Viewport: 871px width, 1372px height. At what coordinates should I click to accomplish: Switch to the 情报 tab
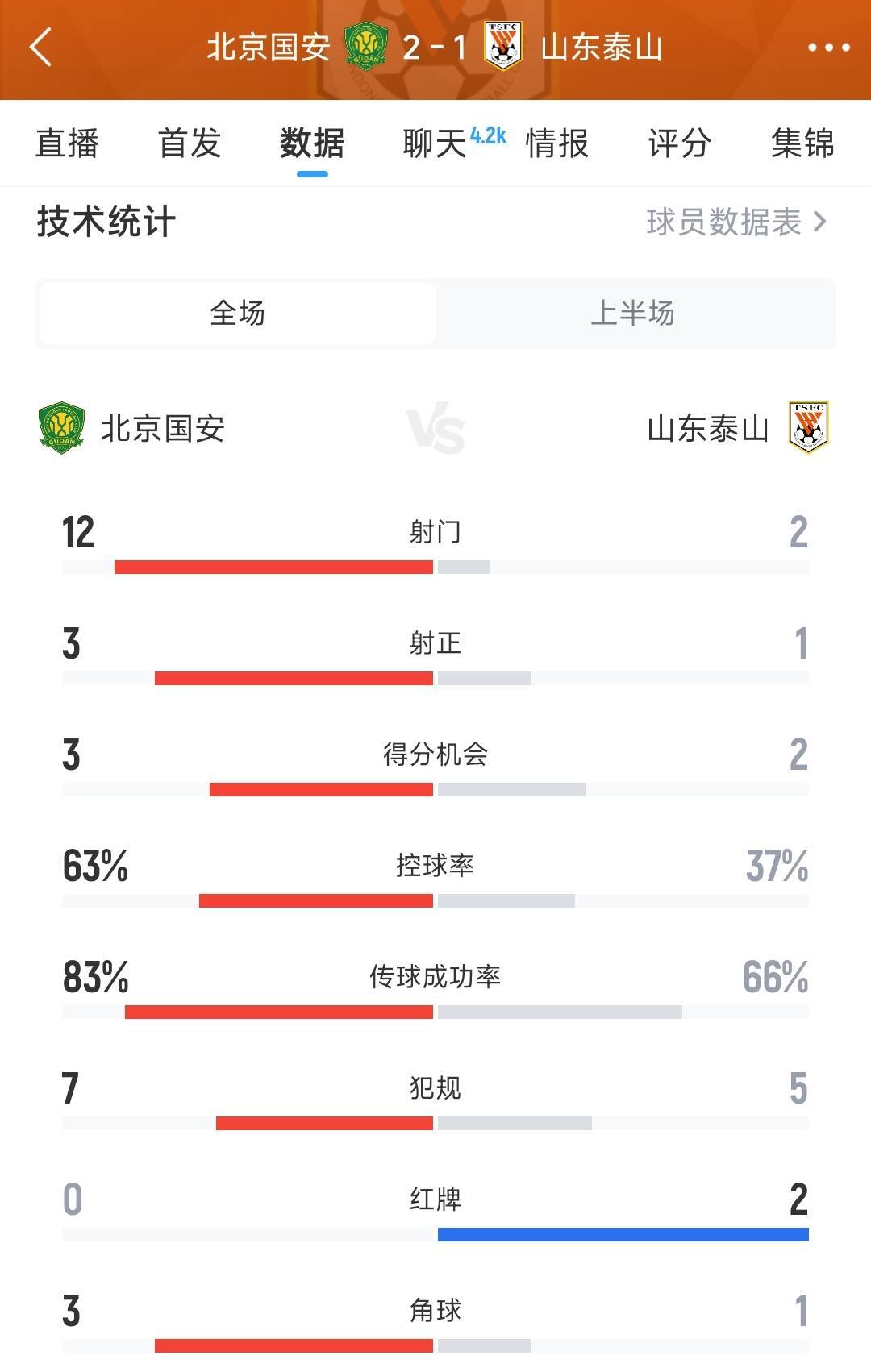point(557,143)
